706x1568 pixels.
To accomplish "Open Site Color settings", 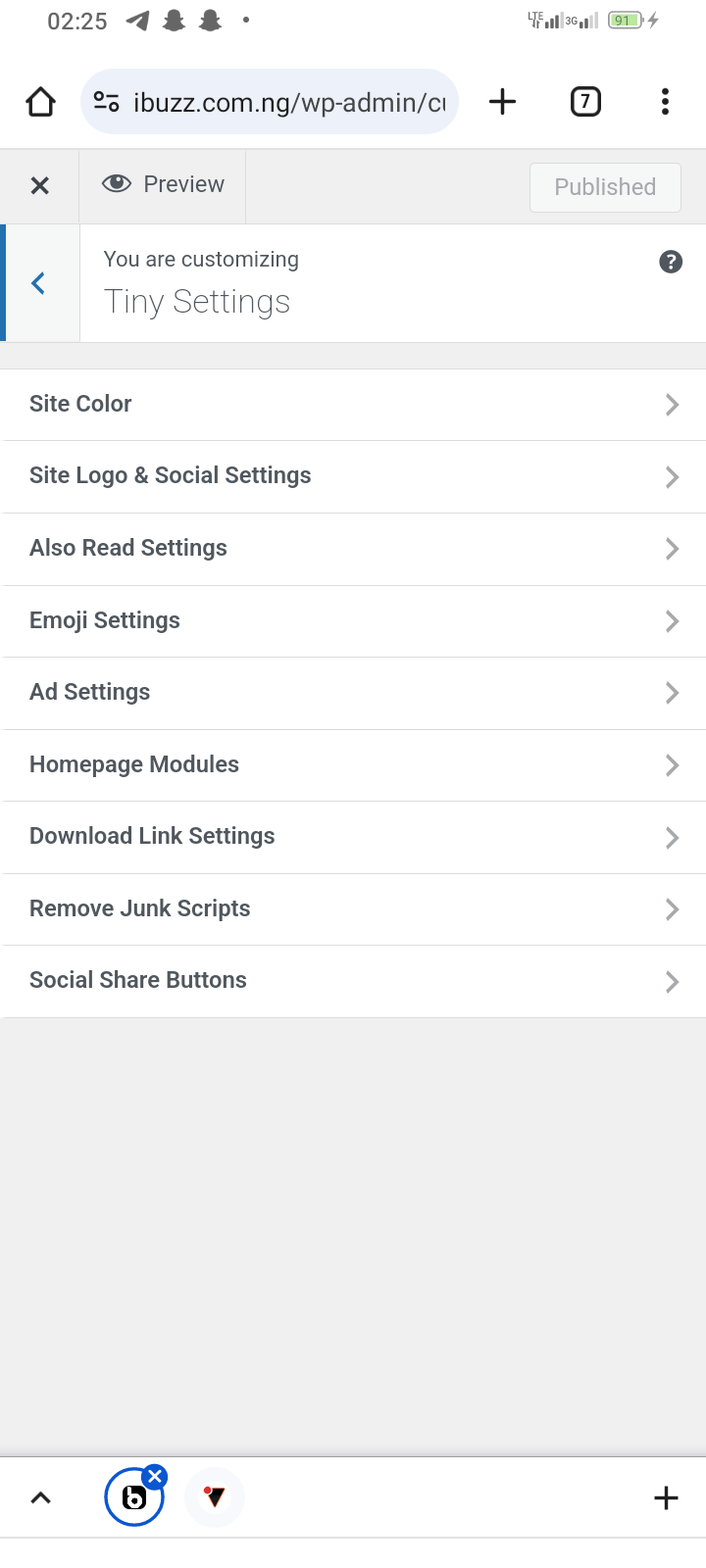I will [x=353, y=405].
